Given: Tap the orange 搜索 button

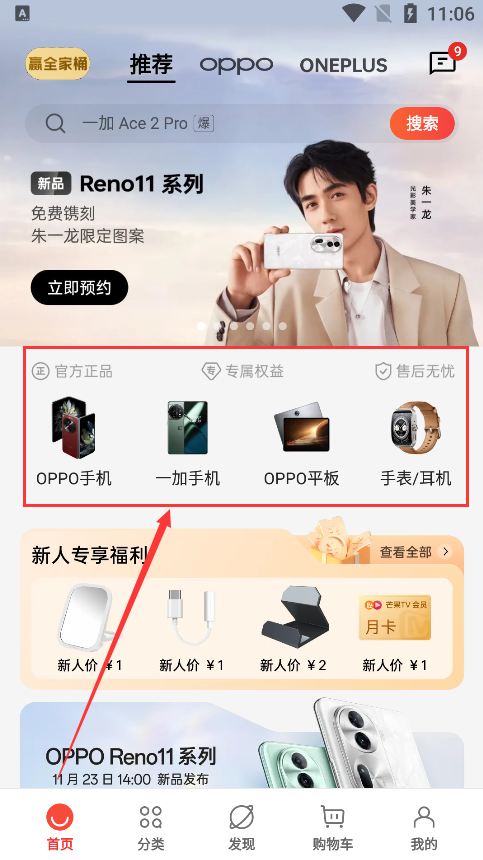Looking at the screenshot, I should (422, 123).
